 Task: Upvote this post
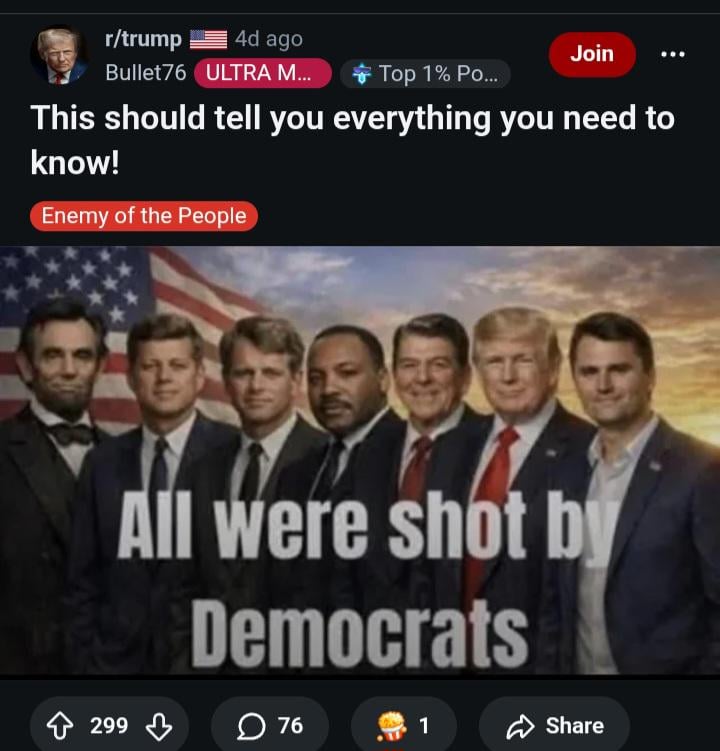[x=61, y=726]
